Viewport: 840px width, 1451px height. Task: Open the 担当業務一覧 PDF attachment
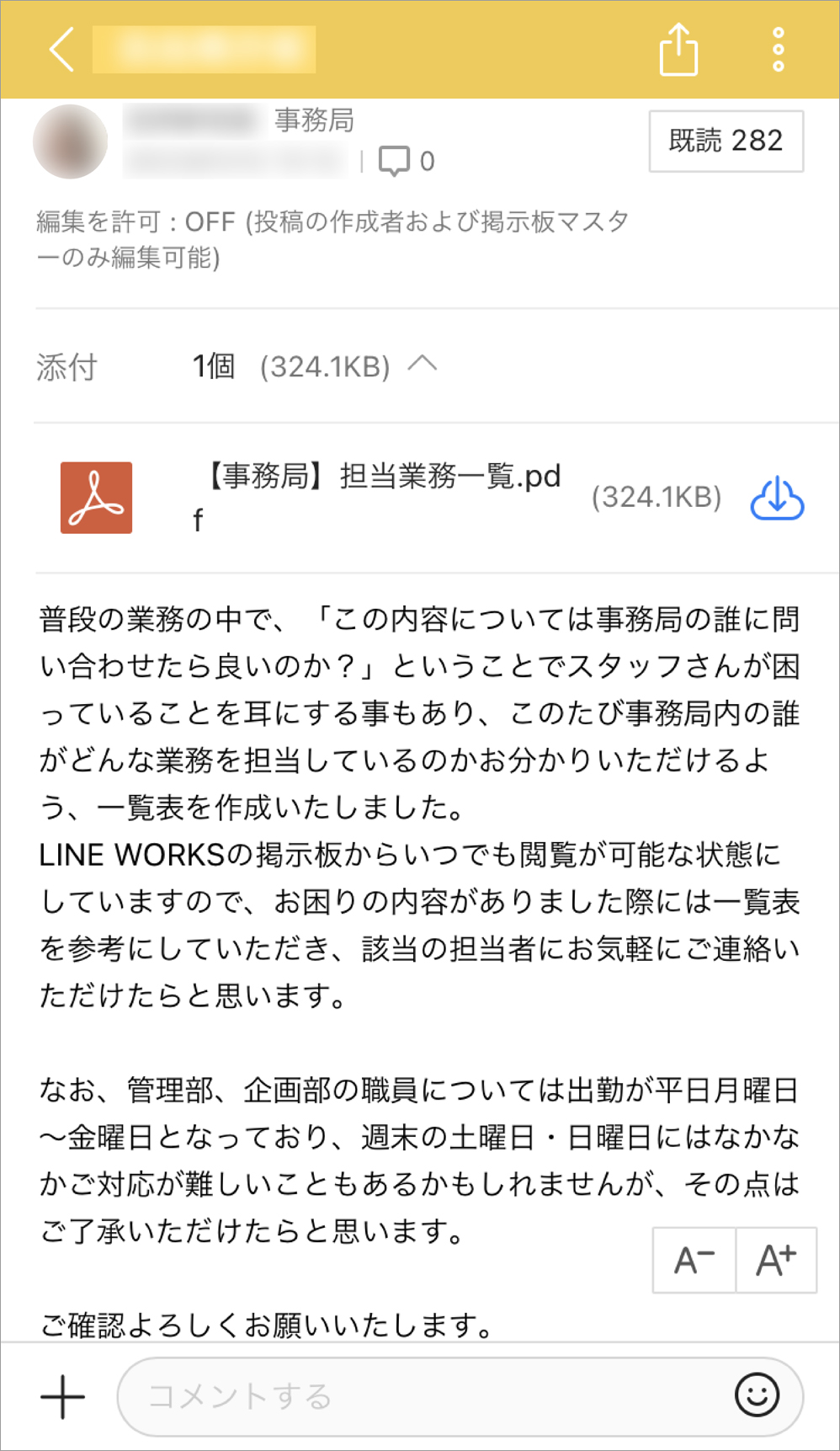pyautogui.click(x=379, y=497)
